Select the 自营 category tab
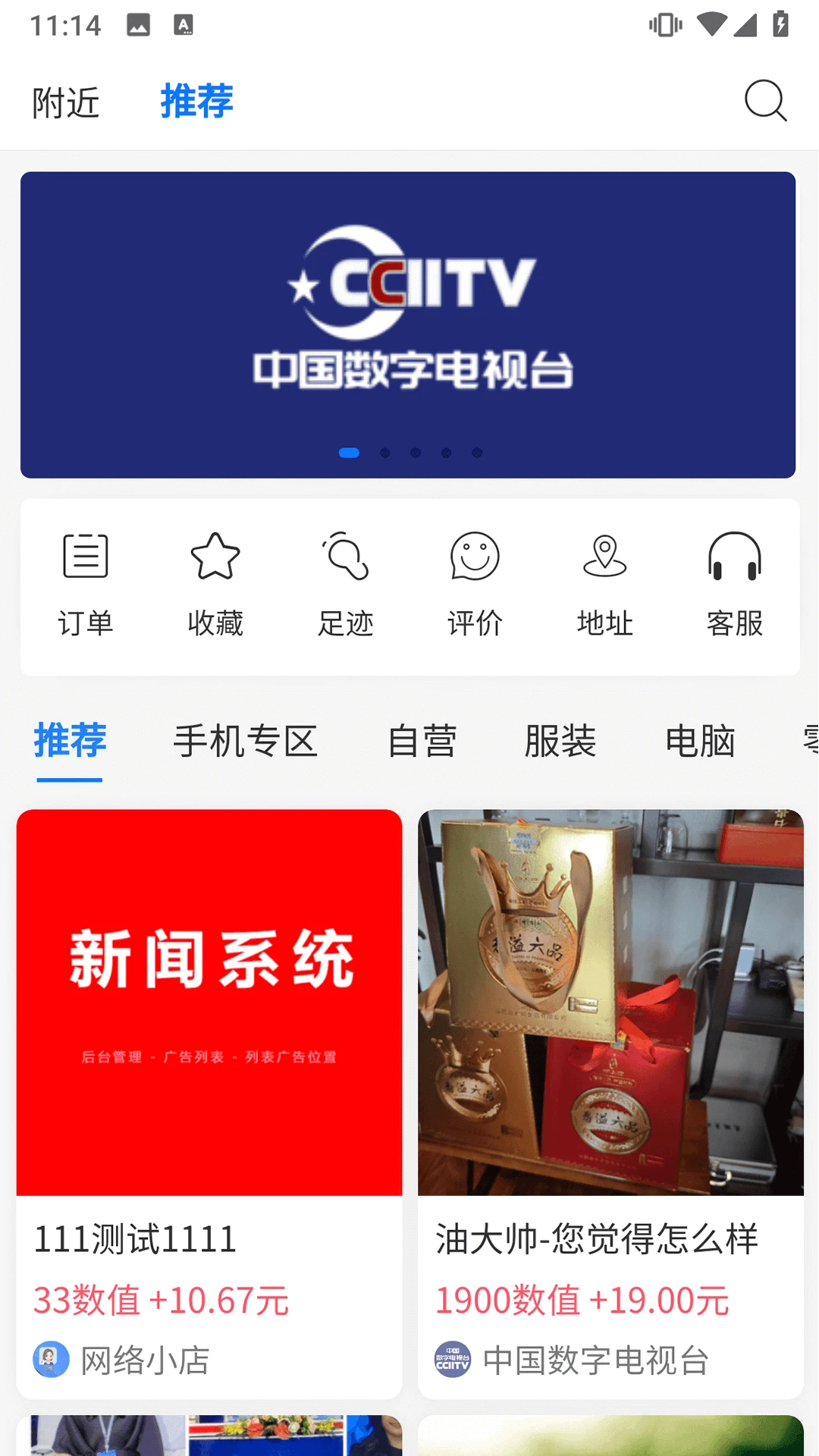The width and height of the screenshot is (819, 1456). click(422, 741)
